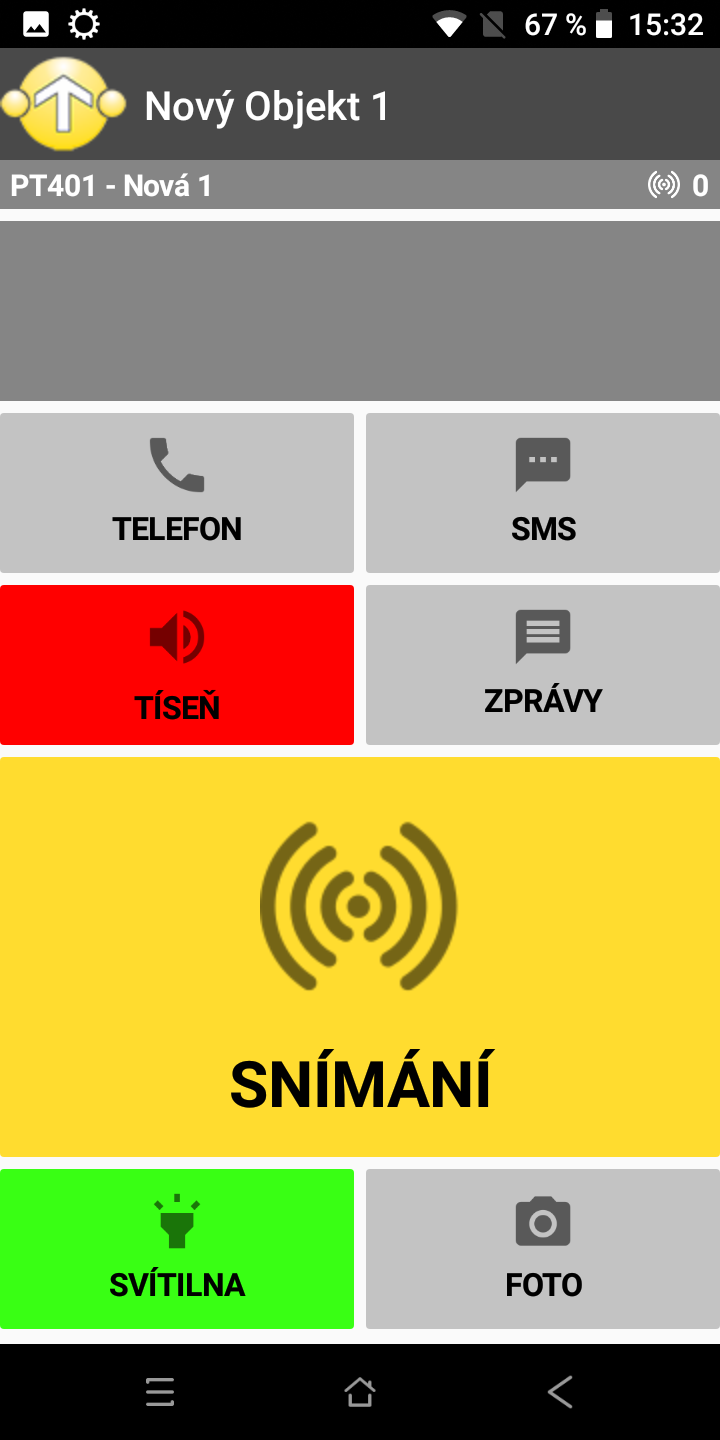Go back with the system back button
The width and height of the screenshot is (720, 1440).
[560, 1392]
